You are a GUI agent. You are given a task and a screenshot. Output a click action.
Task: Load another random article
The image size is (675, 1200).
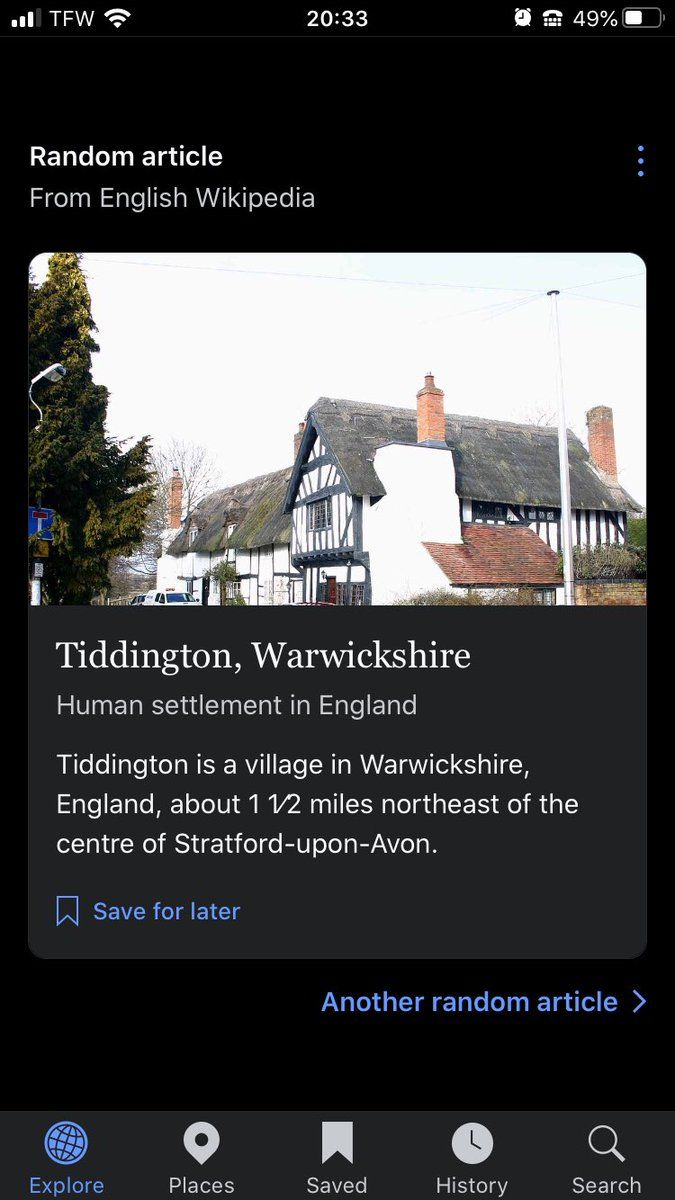(x=484, y=1002)
